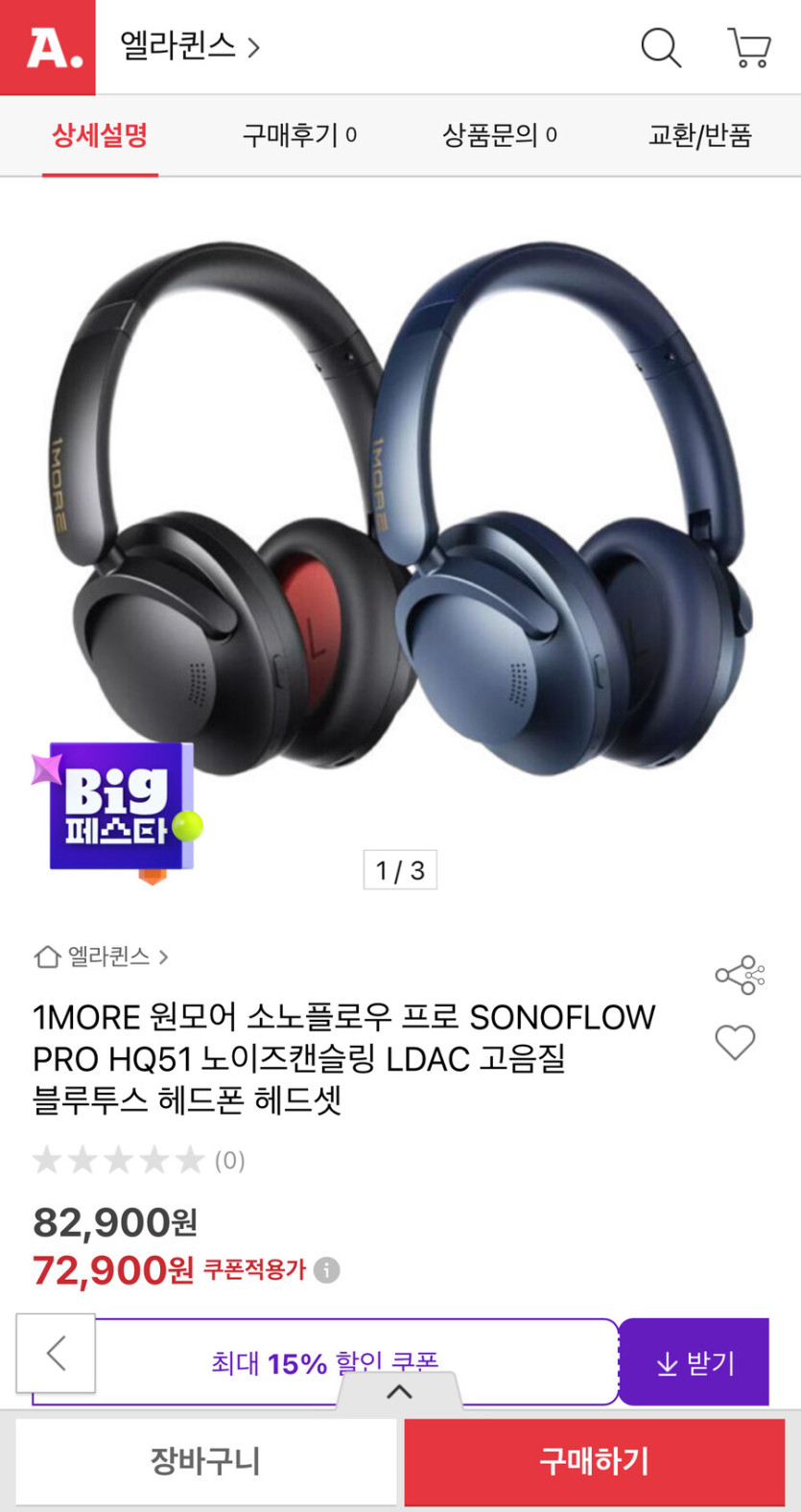
Task: Open the search icon
Action: point(661,47)
